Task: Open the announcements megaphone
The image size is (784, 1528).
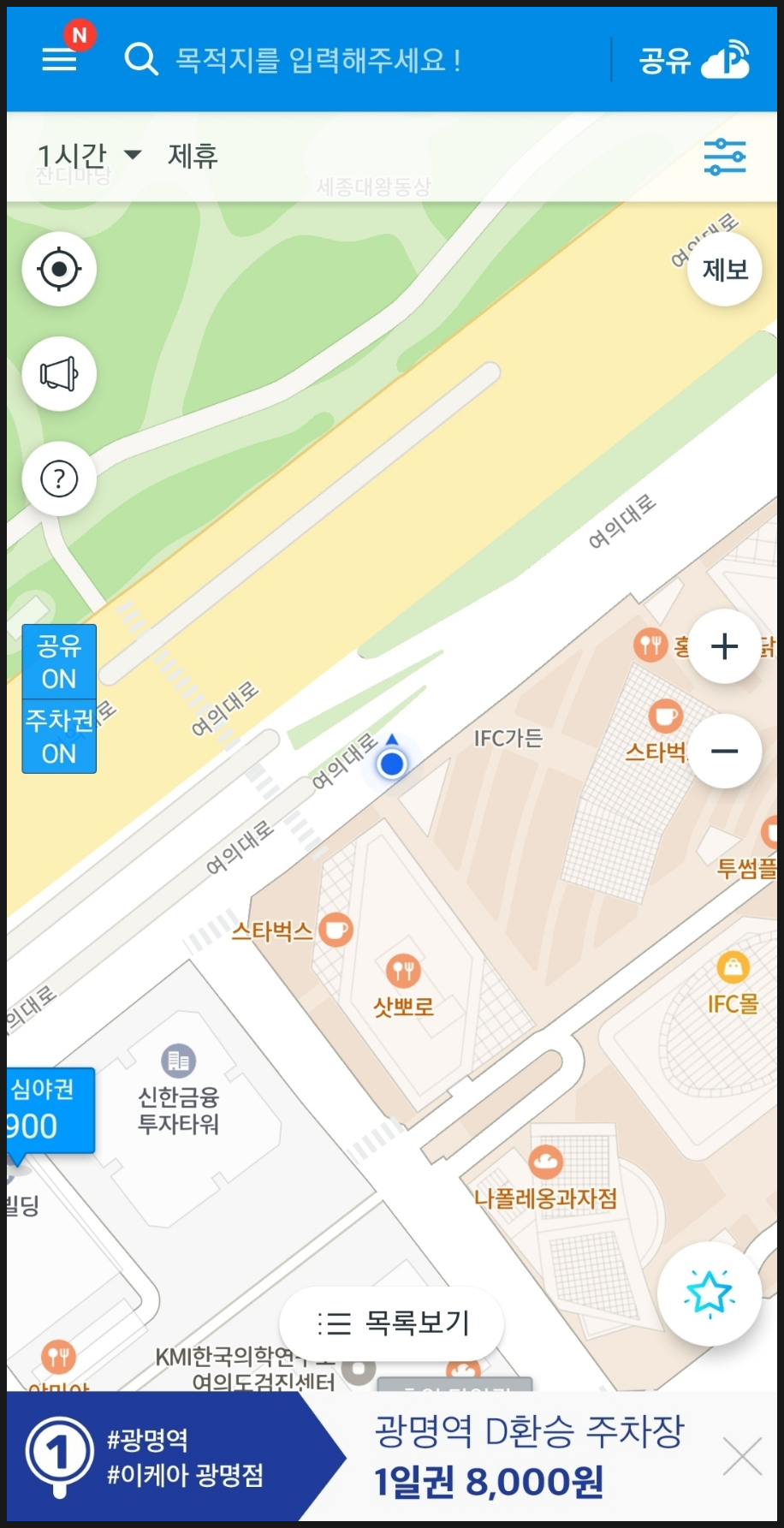Action: pyautogui.click(x=59, y=374)
